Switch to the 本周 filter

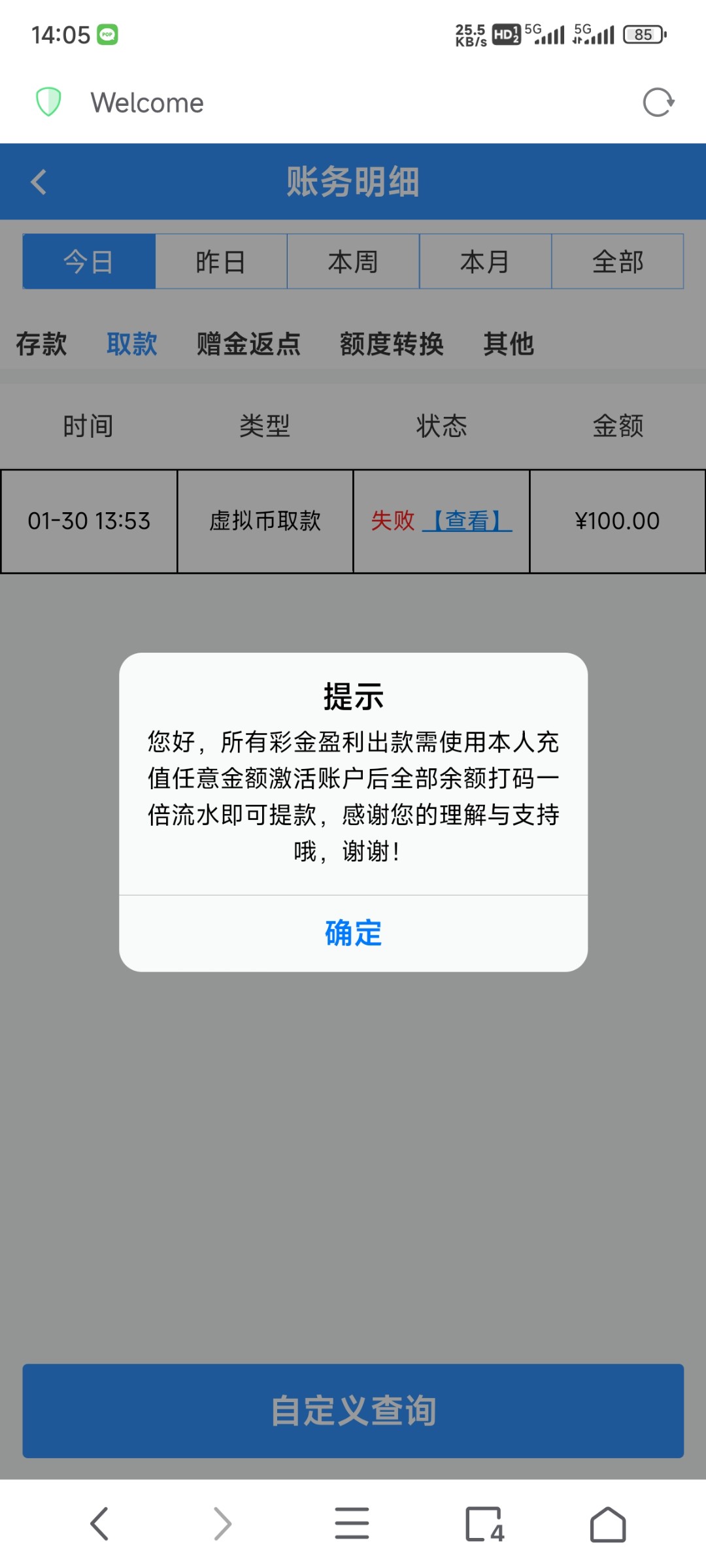353,261
